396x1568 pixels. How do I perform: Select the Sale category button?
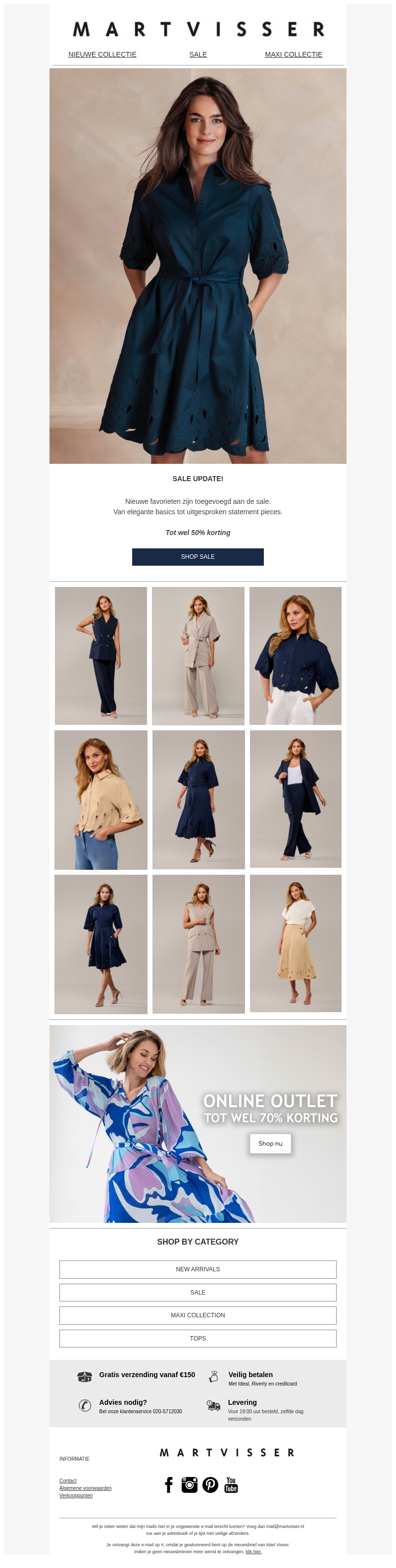click(x=198, y=1292)
